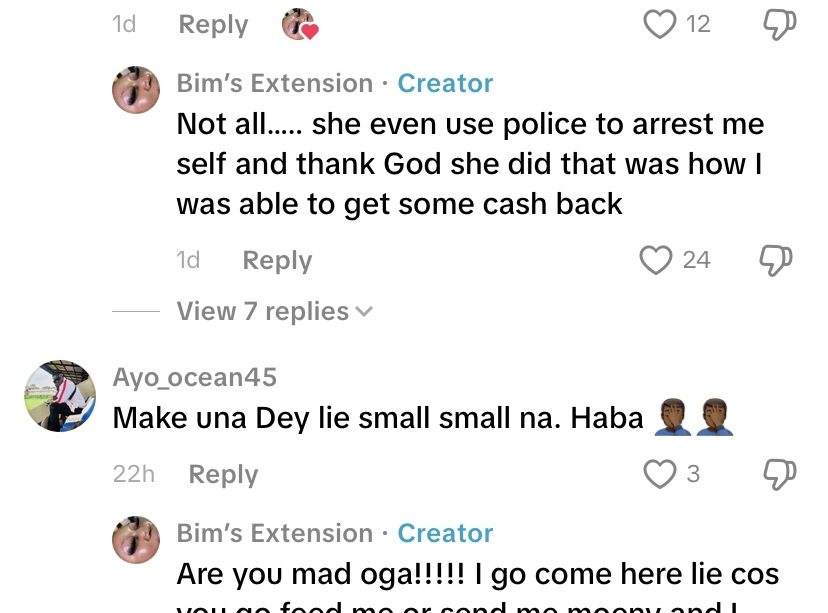Screen dimensions: 828x613
Task: Reply to the top comment posted 1d ago
Action: click(213, 24)
